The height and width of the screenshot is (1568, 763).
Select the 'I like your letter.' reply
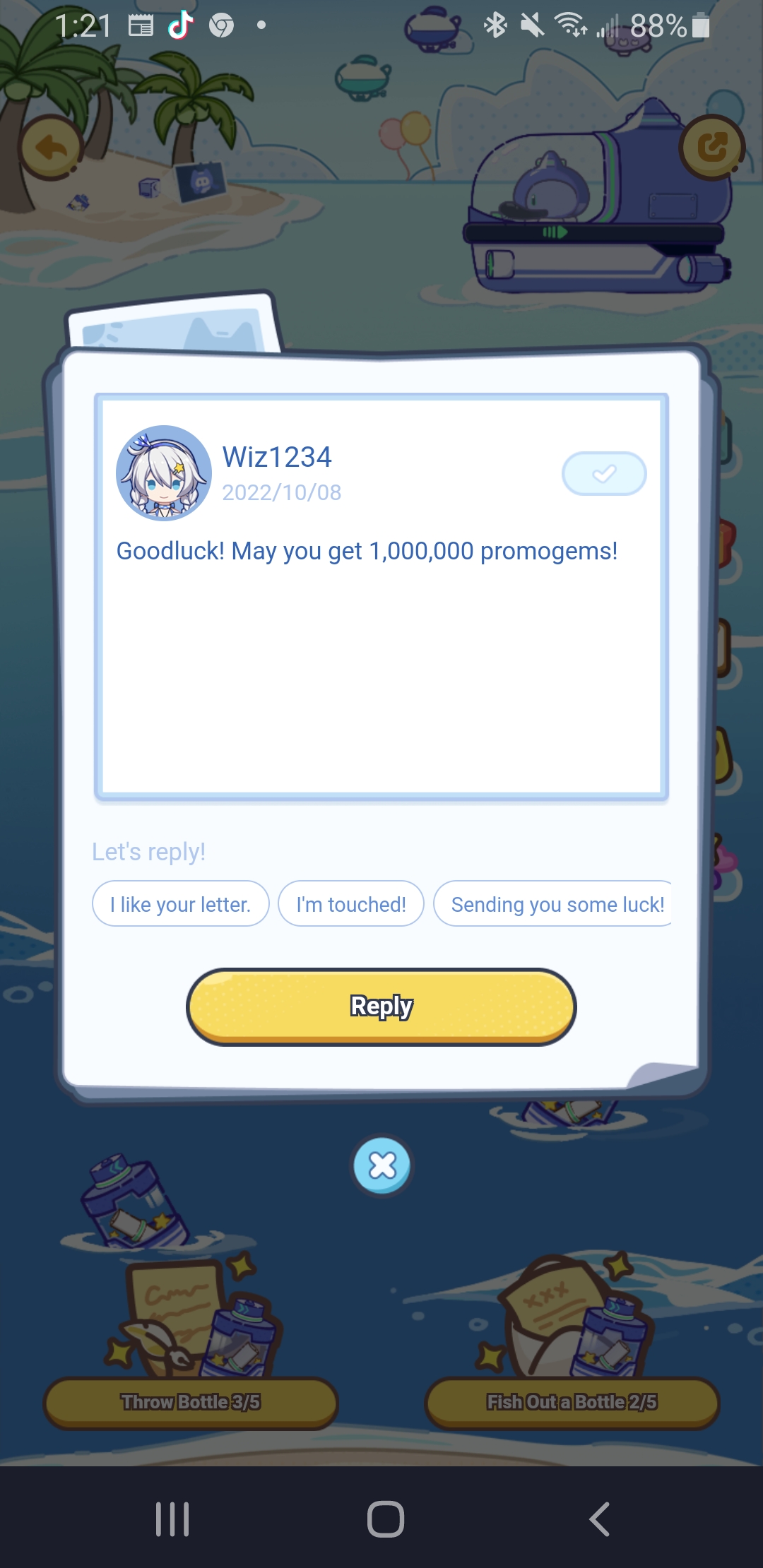181,903
